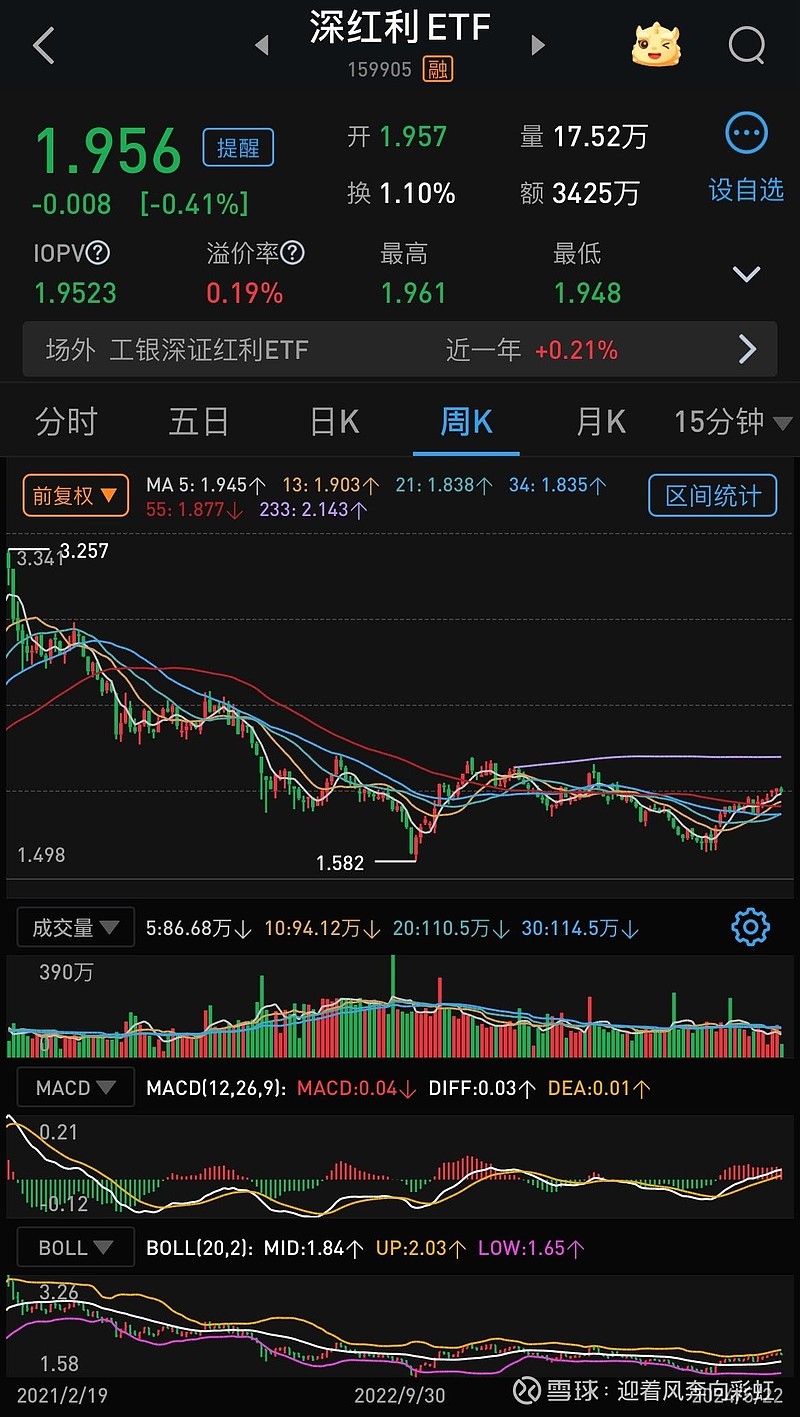Set a price alert with 提醒
The height and width of the screenshot is (1417, 800).
[238, 148]
